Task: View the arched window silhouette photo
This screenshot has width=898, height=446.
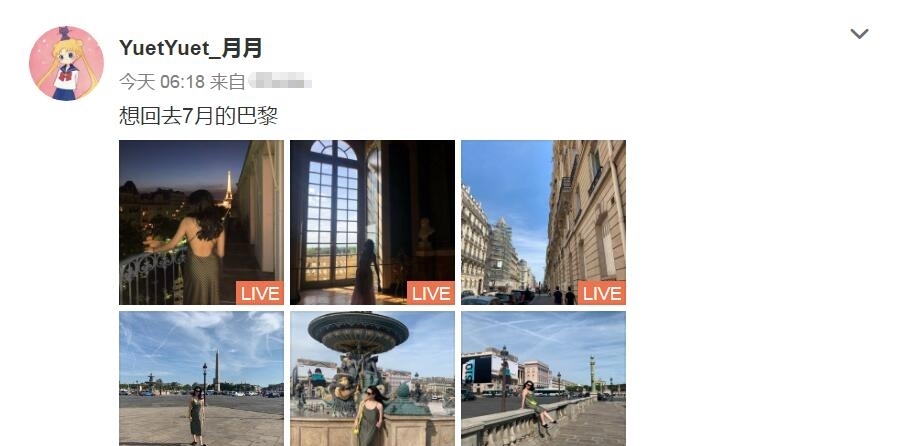Action: coord(372,222)
